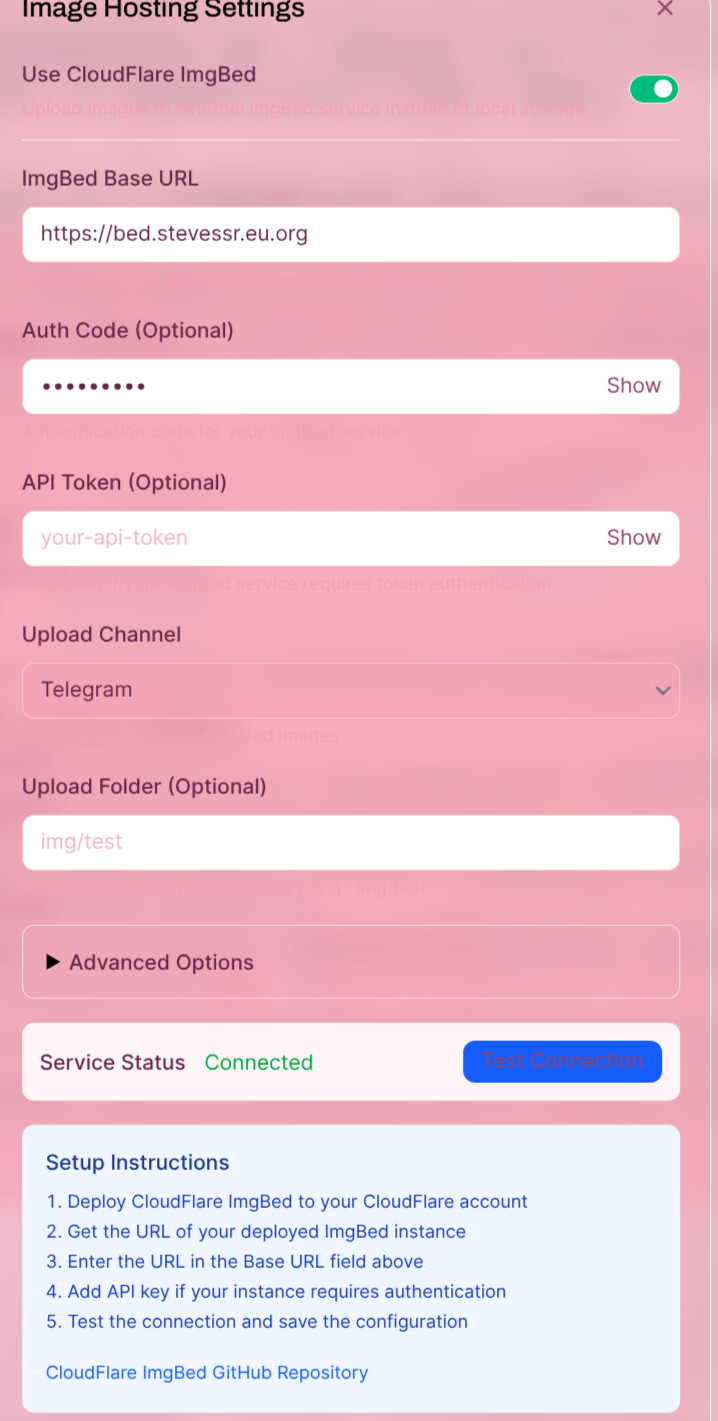Viewport: 718px width, 1421px height.
Task: Close the Image Hosting Settings dialog
Action: click(x=665, y=9)
